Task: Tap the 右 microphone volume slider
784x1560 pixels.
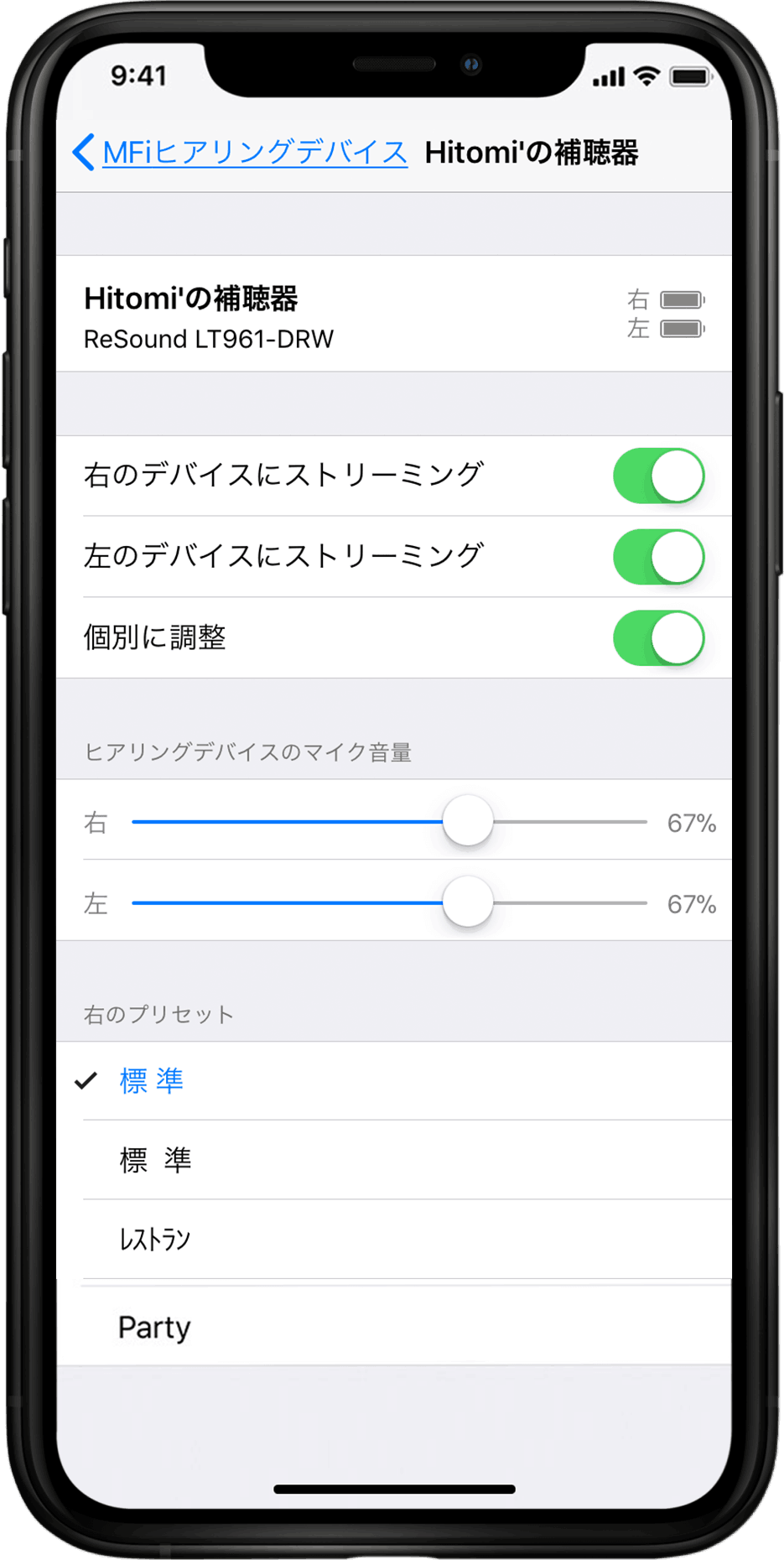Action: point(468,822)
